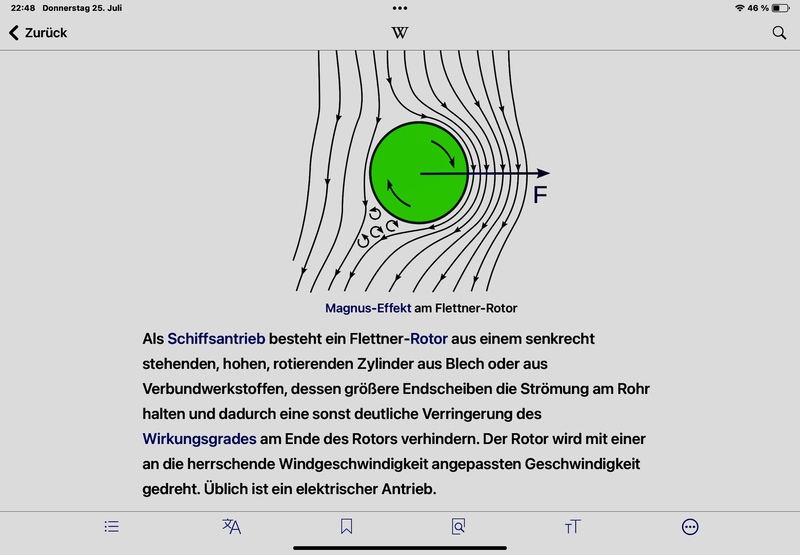Change article language
800x555 pixels.
click(231, 526)
